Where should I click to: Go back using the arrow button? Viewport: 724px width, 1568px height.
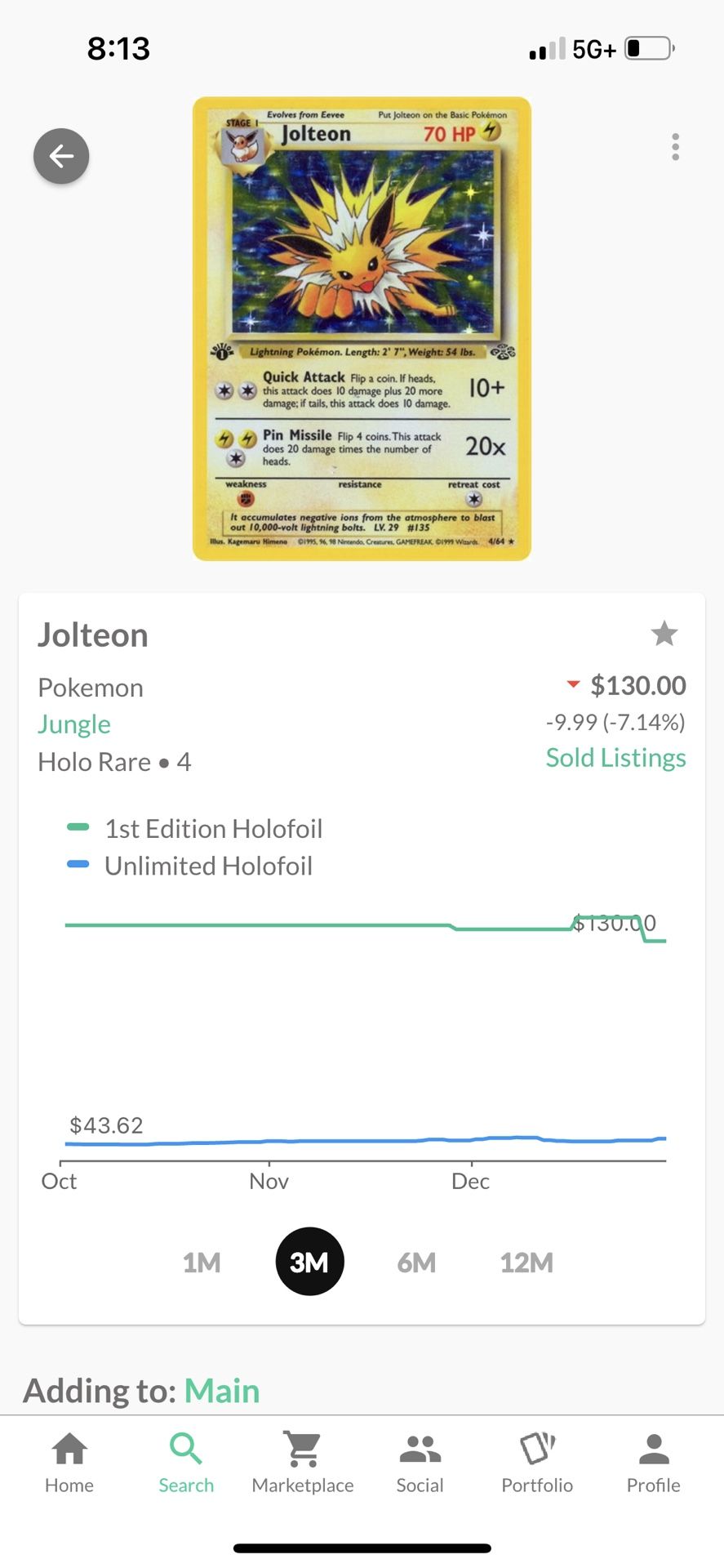61,156
